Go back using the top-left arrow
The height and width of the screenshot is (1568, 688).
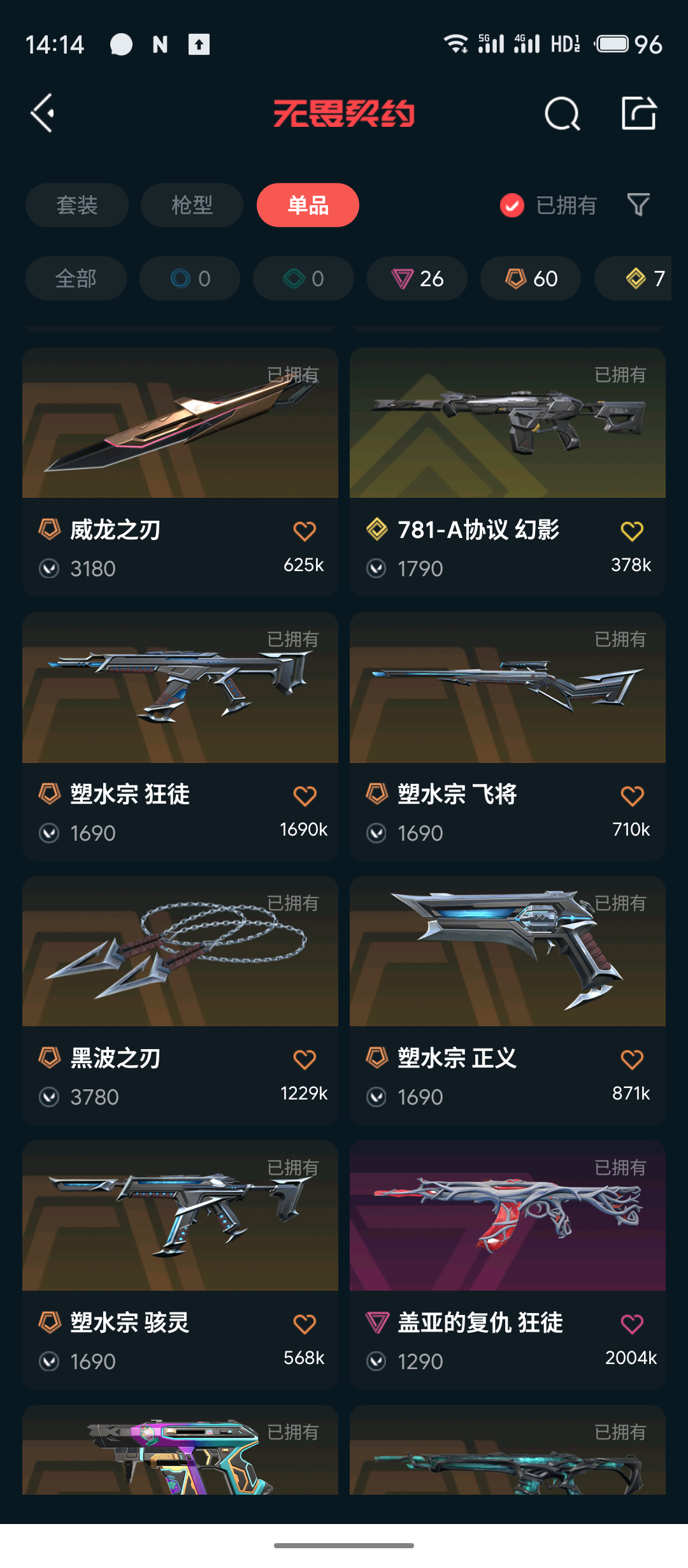tap(43, 113)
